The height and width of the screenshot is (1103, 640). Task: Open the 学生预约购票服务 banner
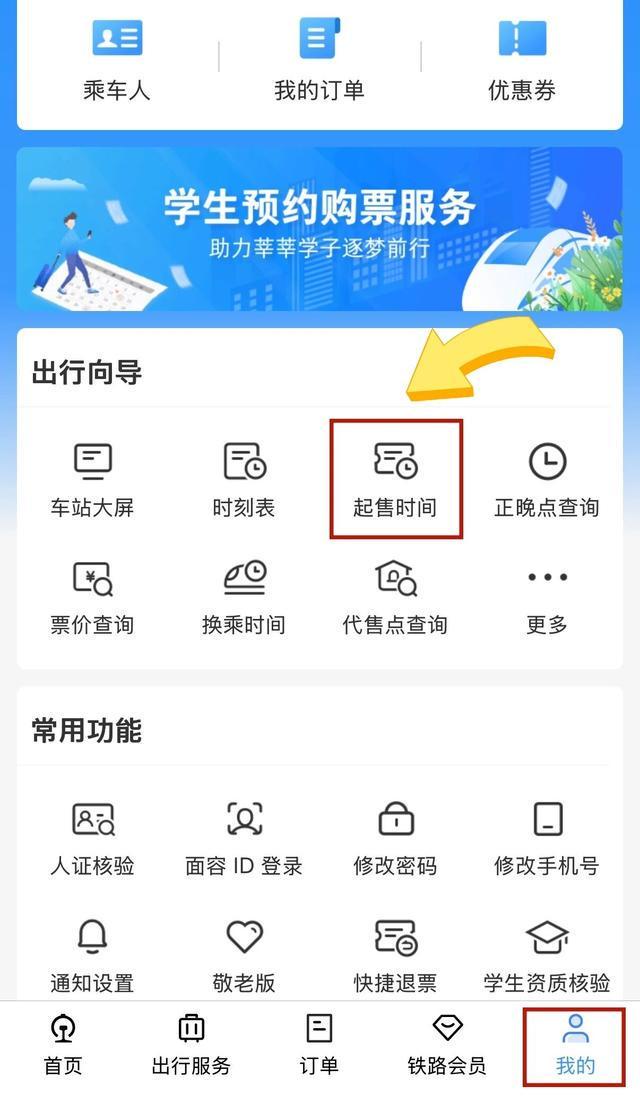[x=319, y=230]
